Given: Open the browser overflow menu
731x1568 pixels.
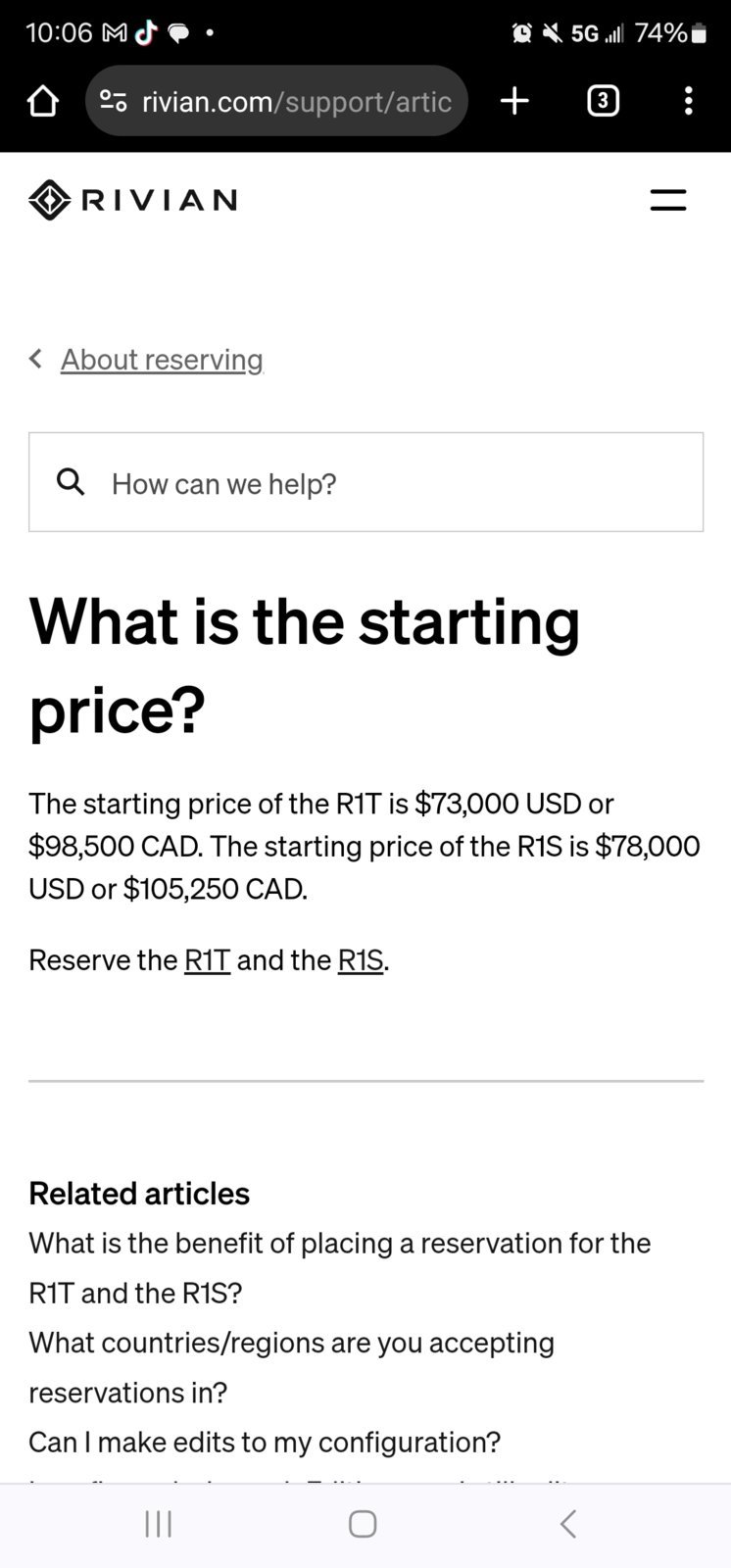Looking at the screenshot, I should point(689,100).
